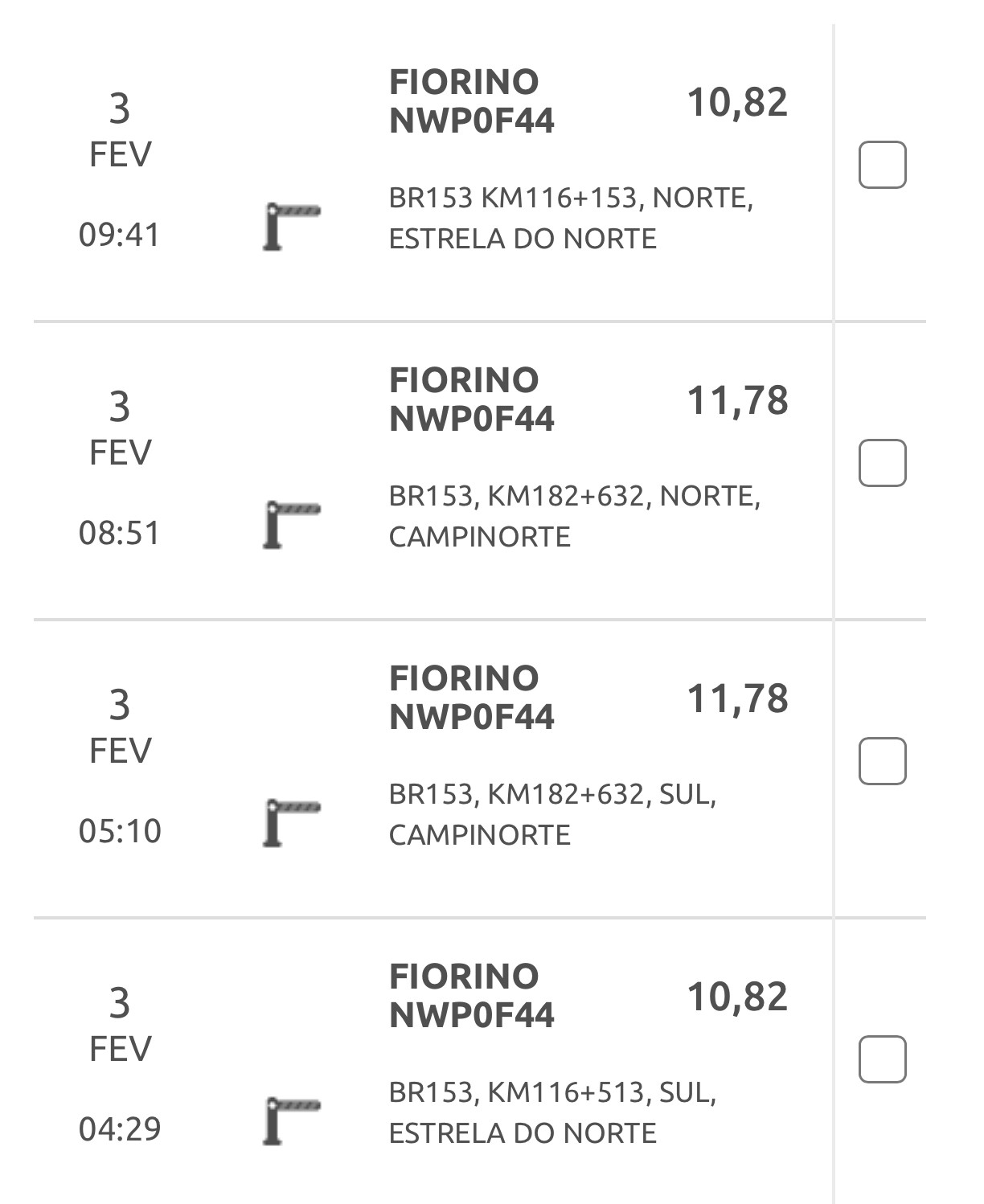
Task: Mark the 04:29 Estrela do Norte toll checkbox
Action: [x=882, y=1059]
